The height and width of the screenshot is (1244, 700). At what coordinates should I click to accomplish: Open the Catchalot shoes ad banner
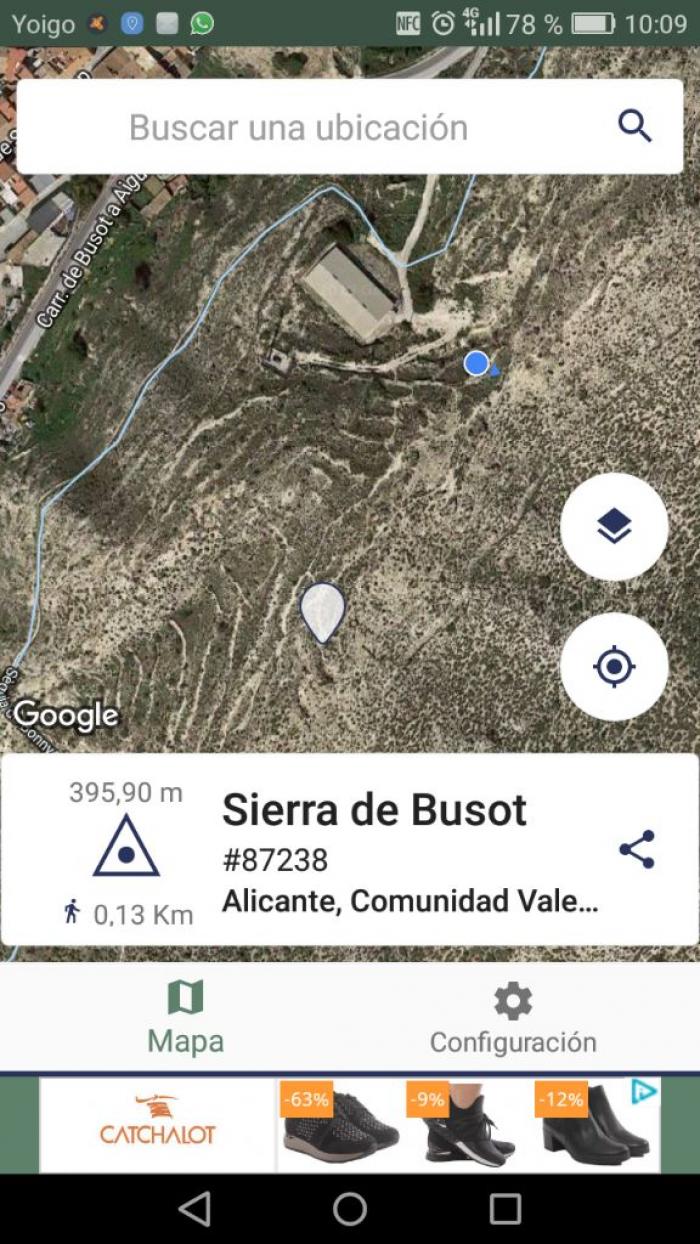[x=349, y=1124]
